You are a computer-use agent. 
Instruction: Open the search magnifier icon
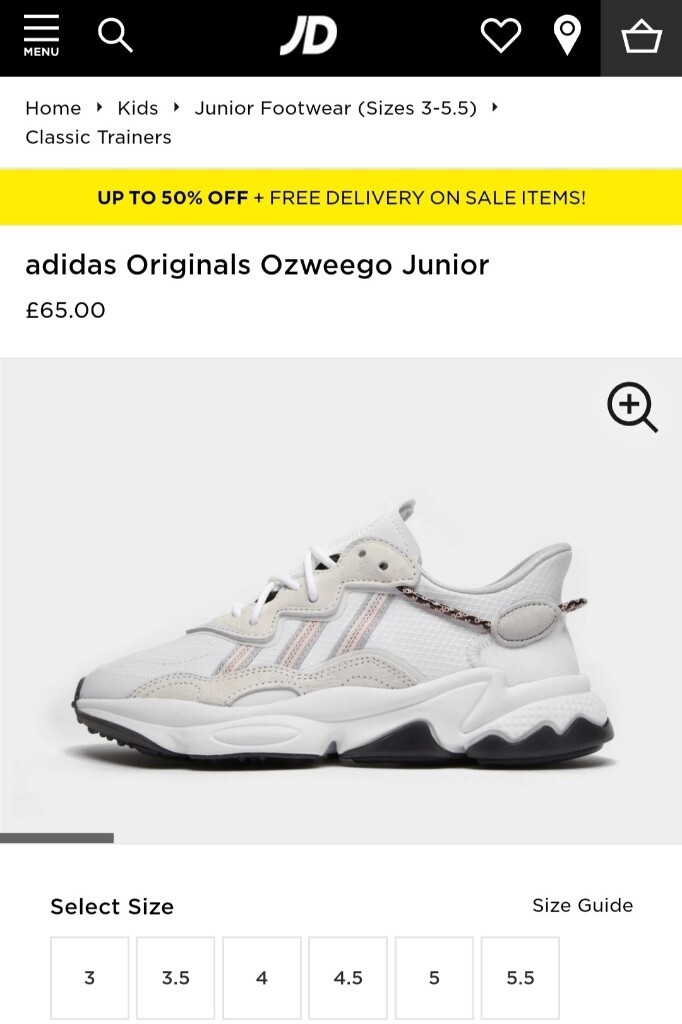115,37
